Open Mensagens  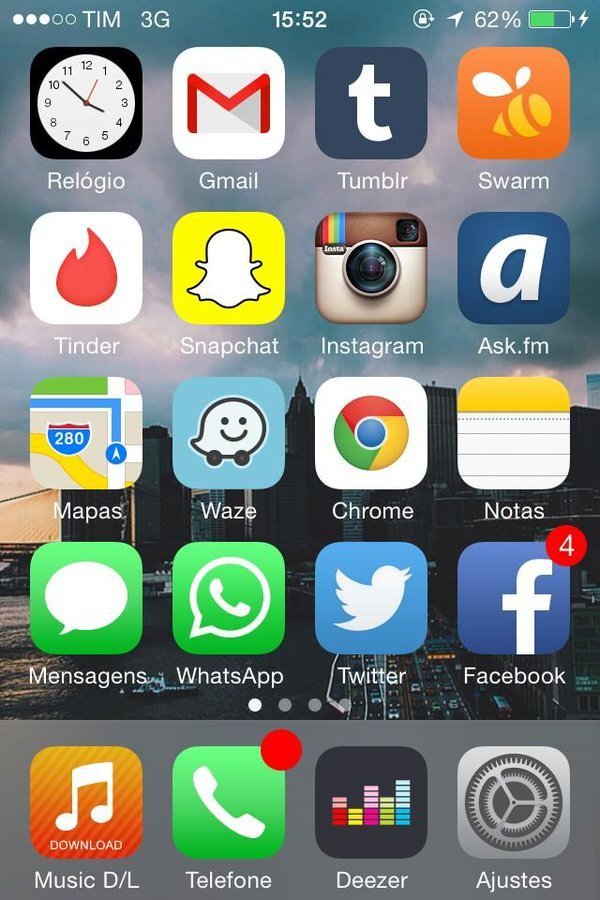(x=86, y=598)
